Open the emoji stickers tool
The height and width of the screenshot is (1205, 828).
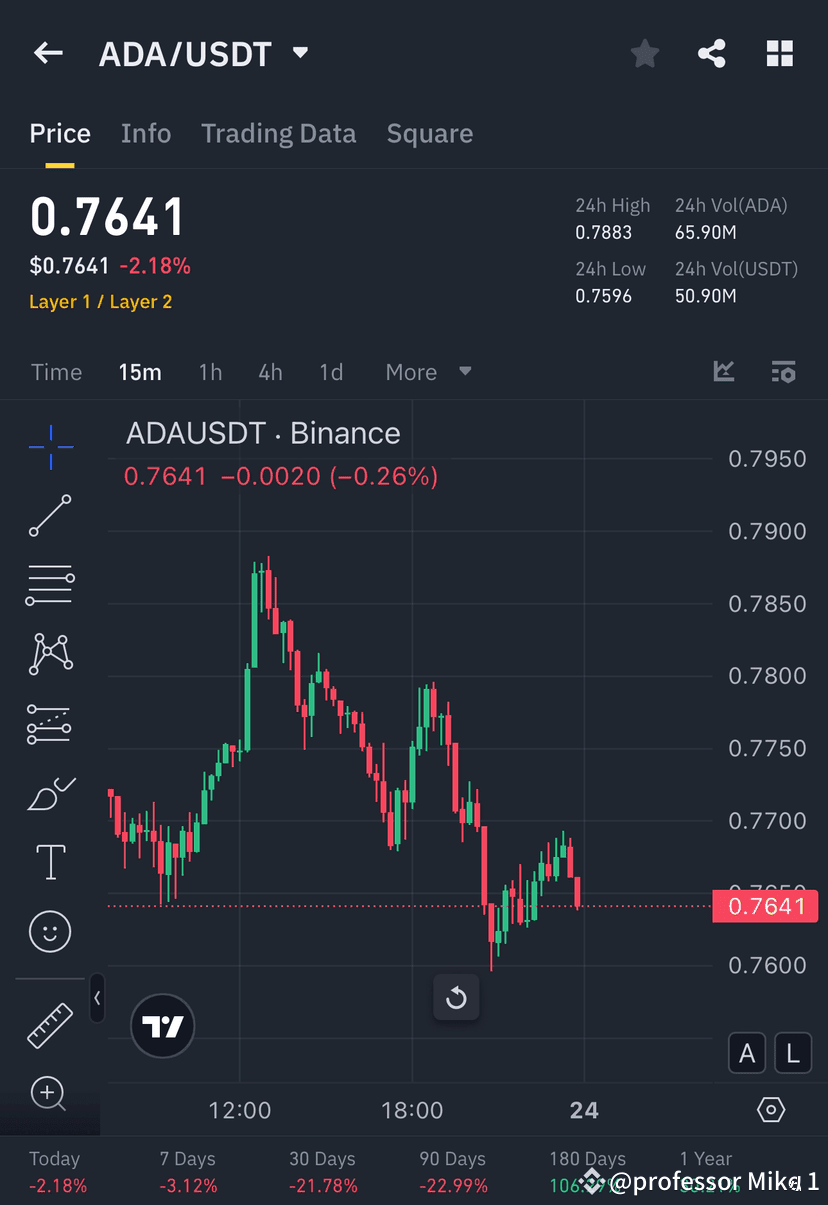[x=49, y=931]
